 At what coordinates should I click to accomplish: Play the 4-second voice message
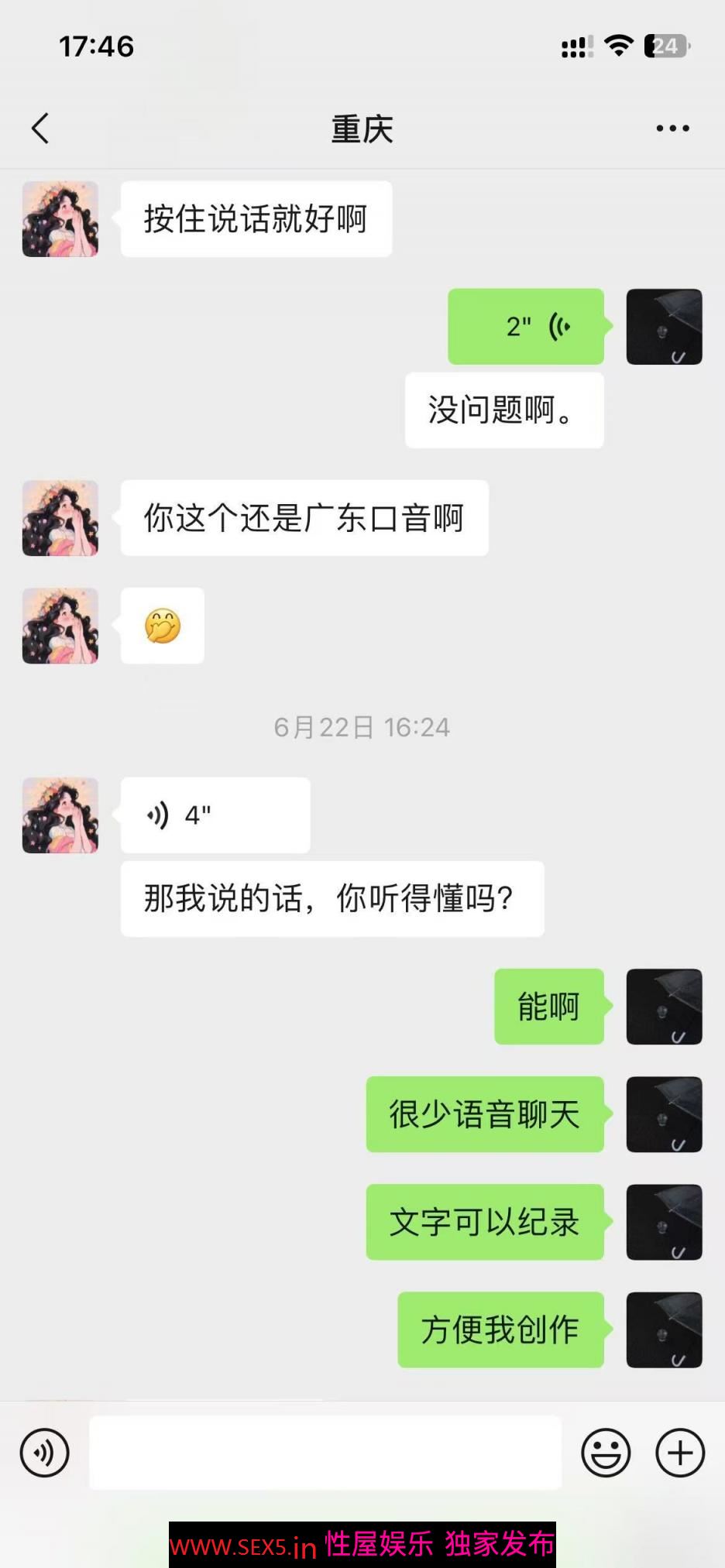click(x=215, y=815)
